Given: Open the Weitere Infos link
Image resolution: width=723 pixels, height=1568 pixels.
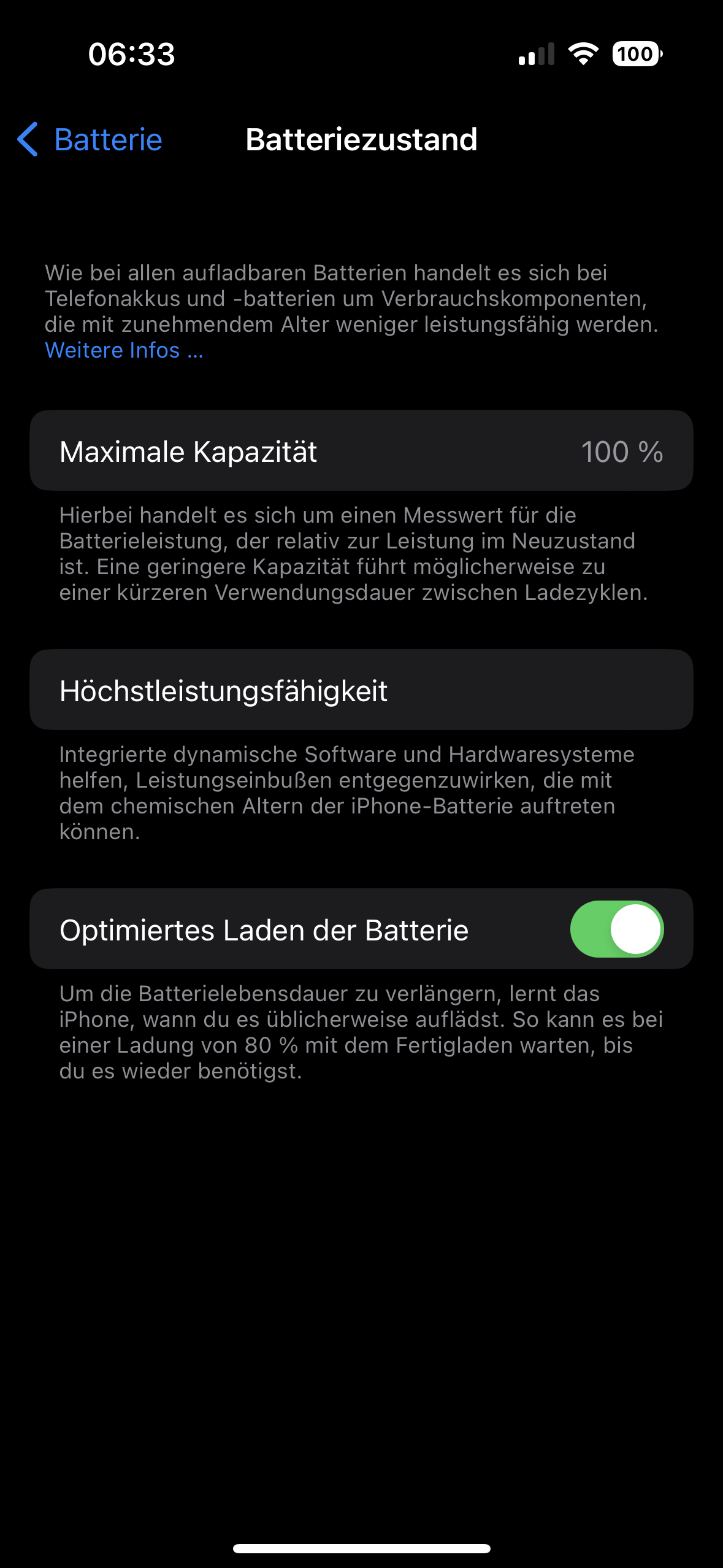Looking at the screenshot, I should [123, 350].
